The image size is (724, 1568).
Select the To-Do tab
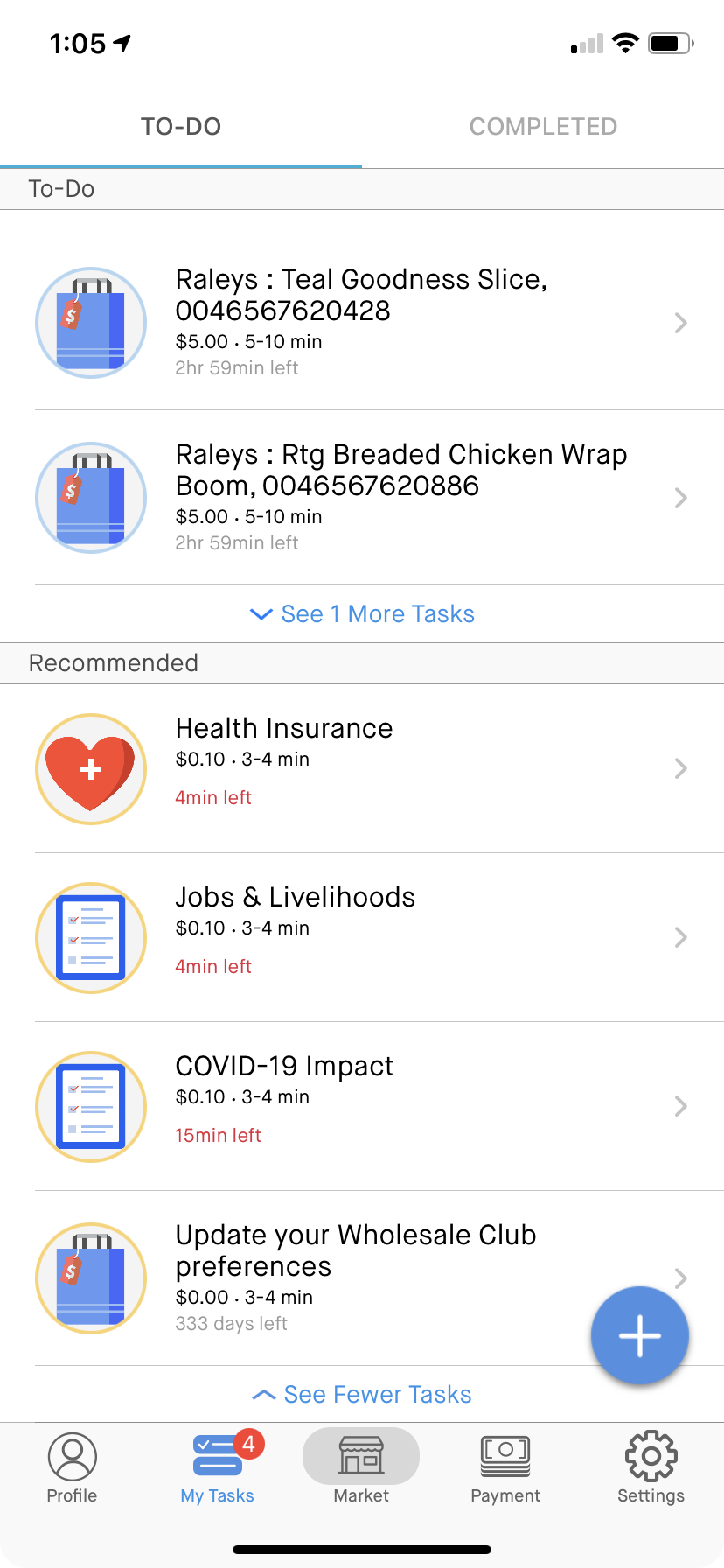click(181, 127)
